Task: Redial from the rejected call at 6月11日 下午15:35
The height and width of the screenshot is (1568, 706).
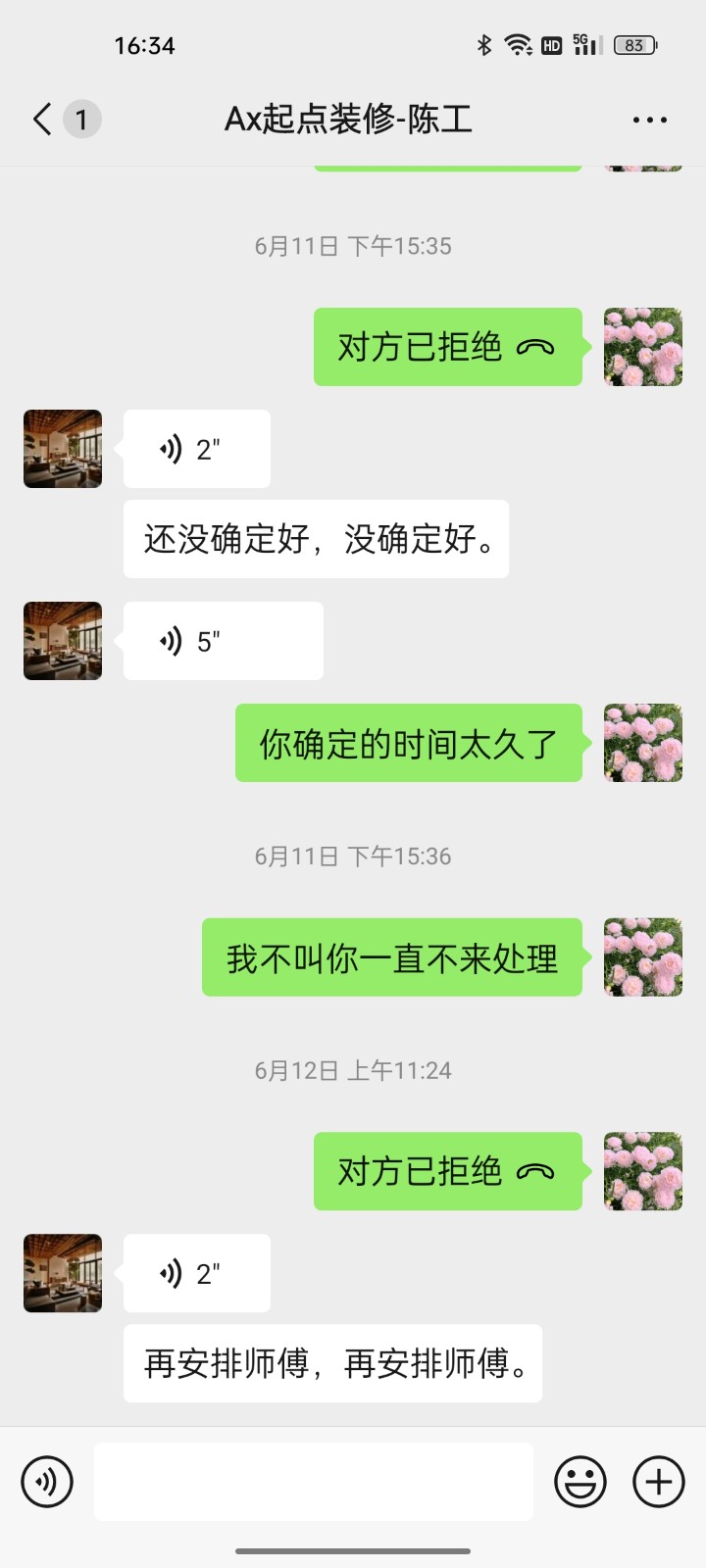Action: 447,347
